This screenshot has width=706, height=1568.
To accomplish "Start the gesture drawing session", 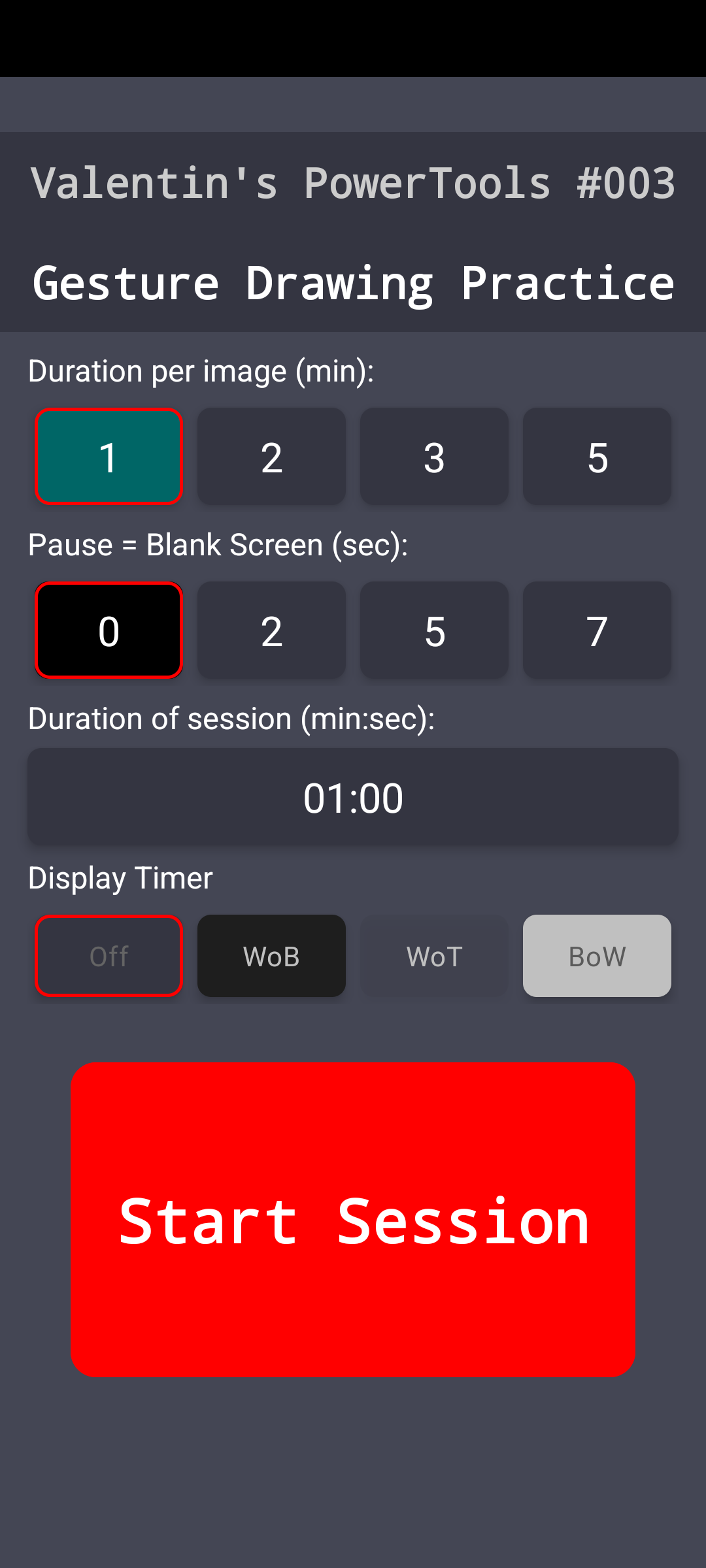I will click(x=353, y=1220).
